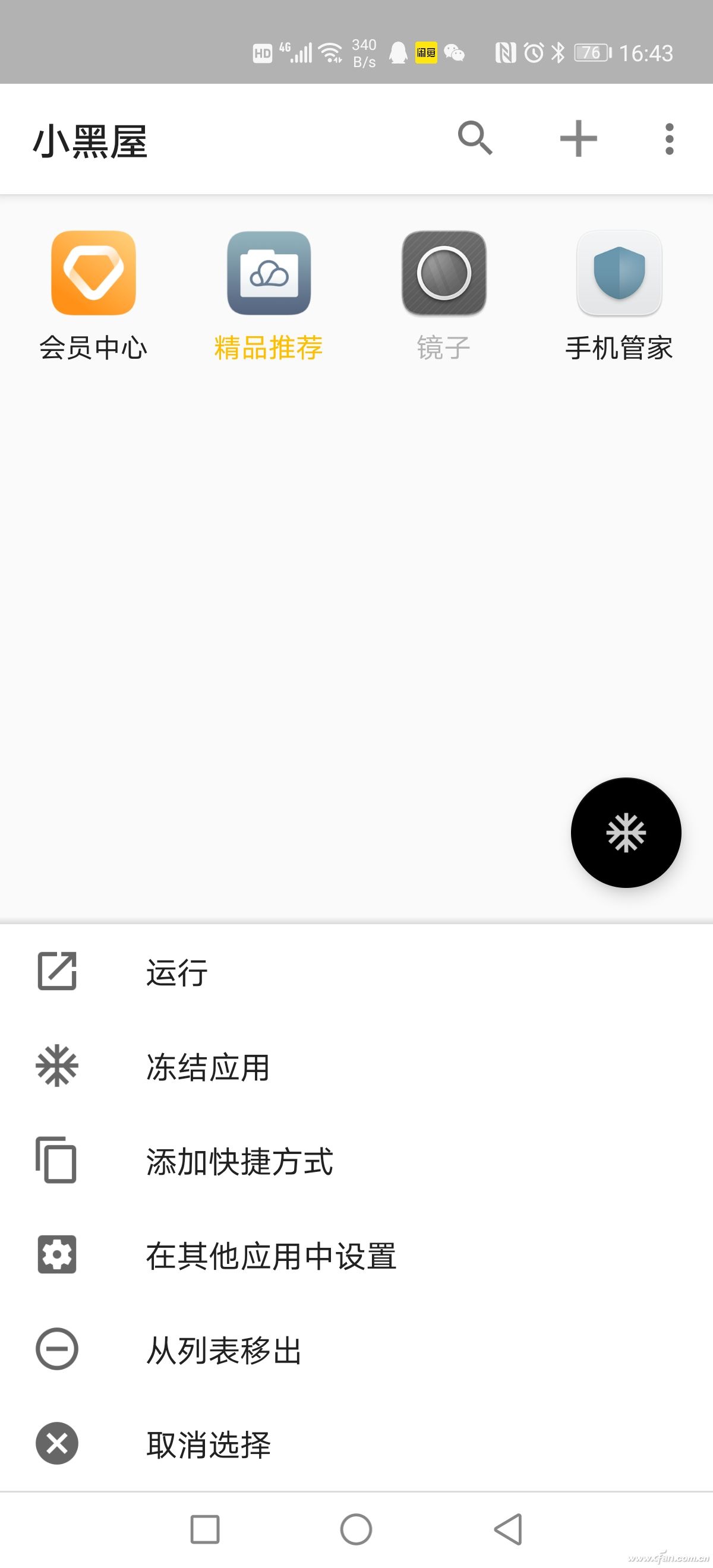Screen dimensions: 713x1568
Task: Tap 取消选择 to cancel selection
Action: 208,1444
